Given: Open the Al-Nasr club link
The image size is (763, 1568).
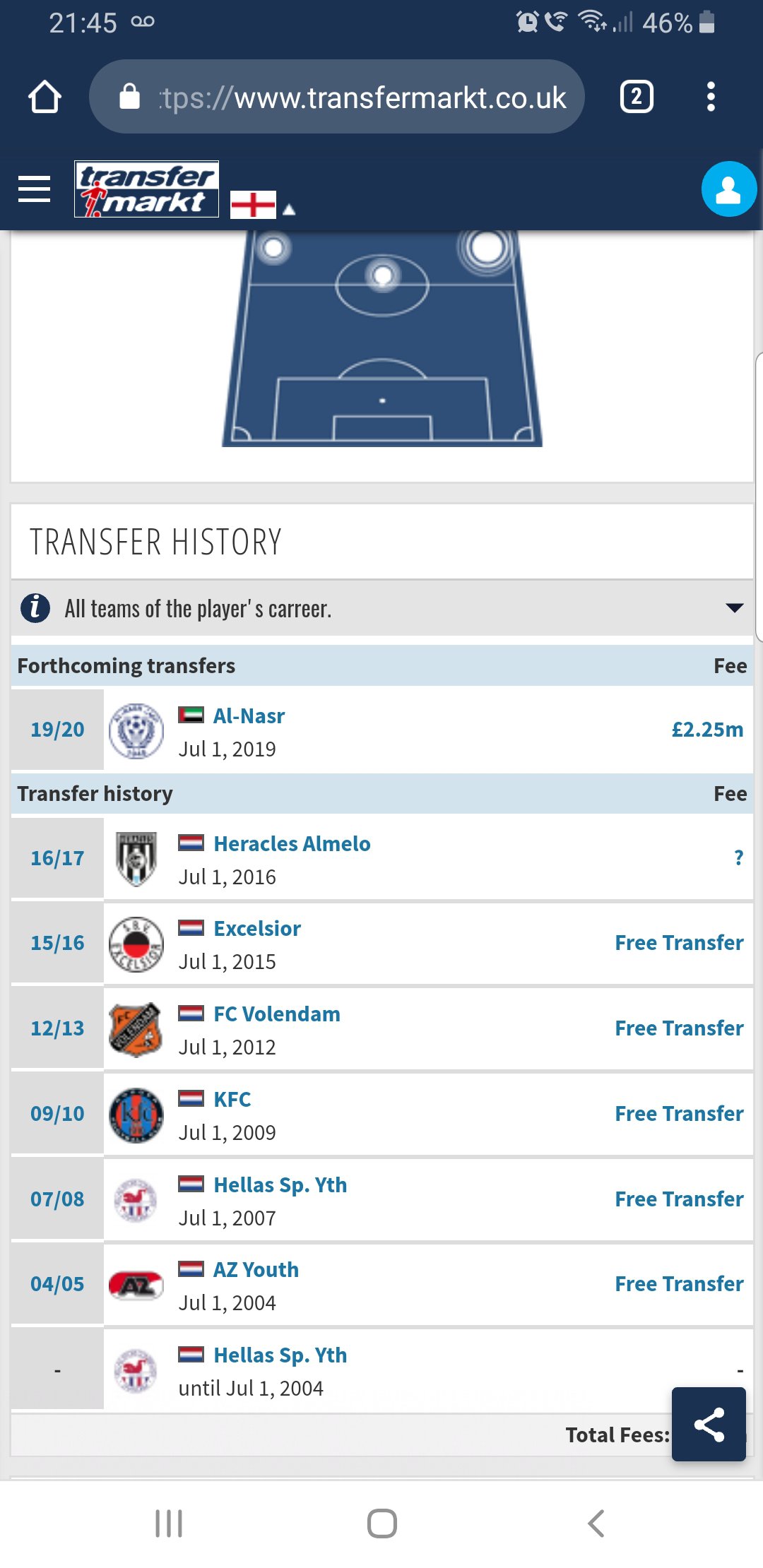Looking at the screenshot, I should coord(249,715).
